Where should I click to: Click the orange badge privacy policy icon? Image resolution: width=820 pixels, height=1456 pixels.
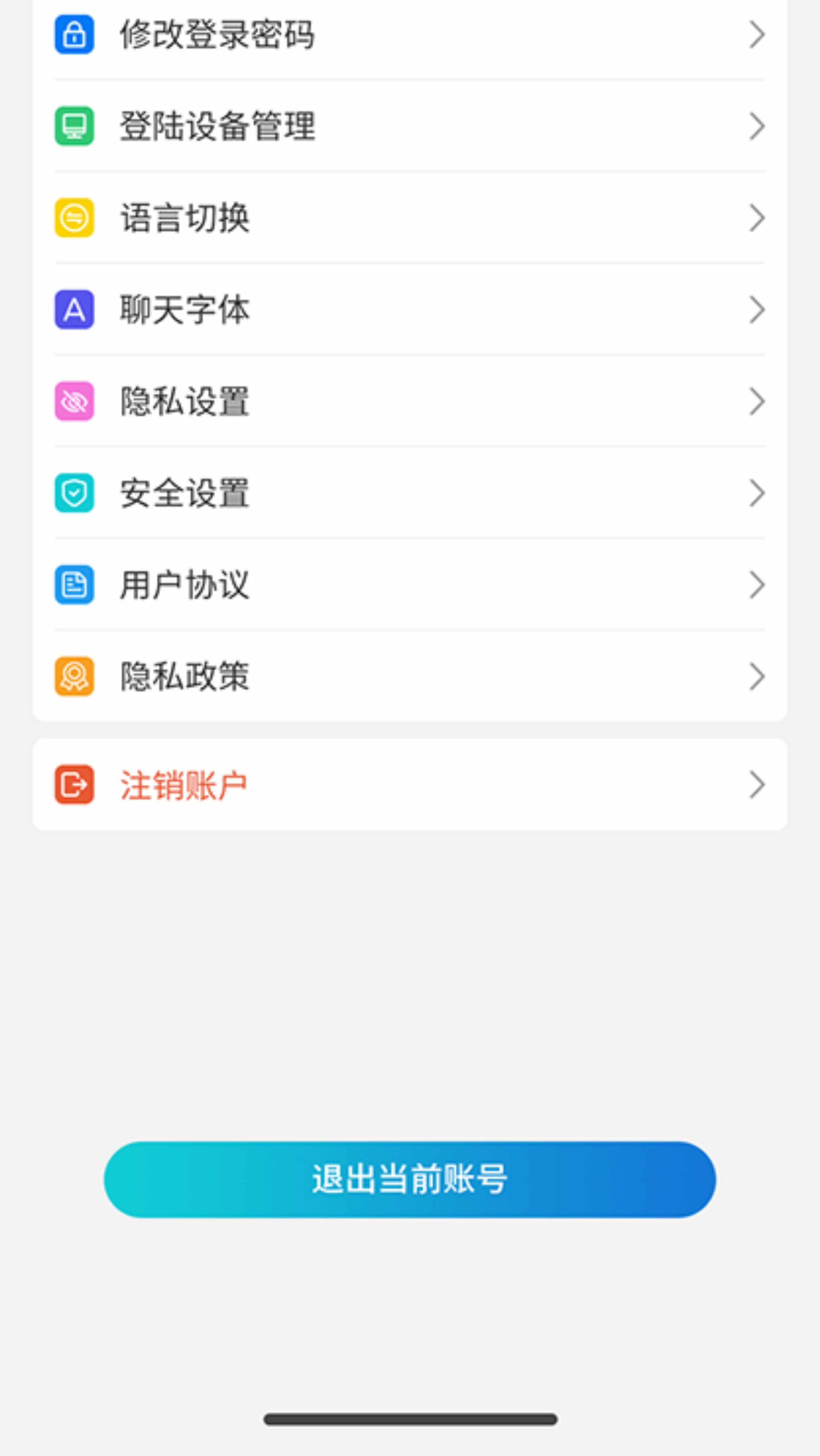73,678
